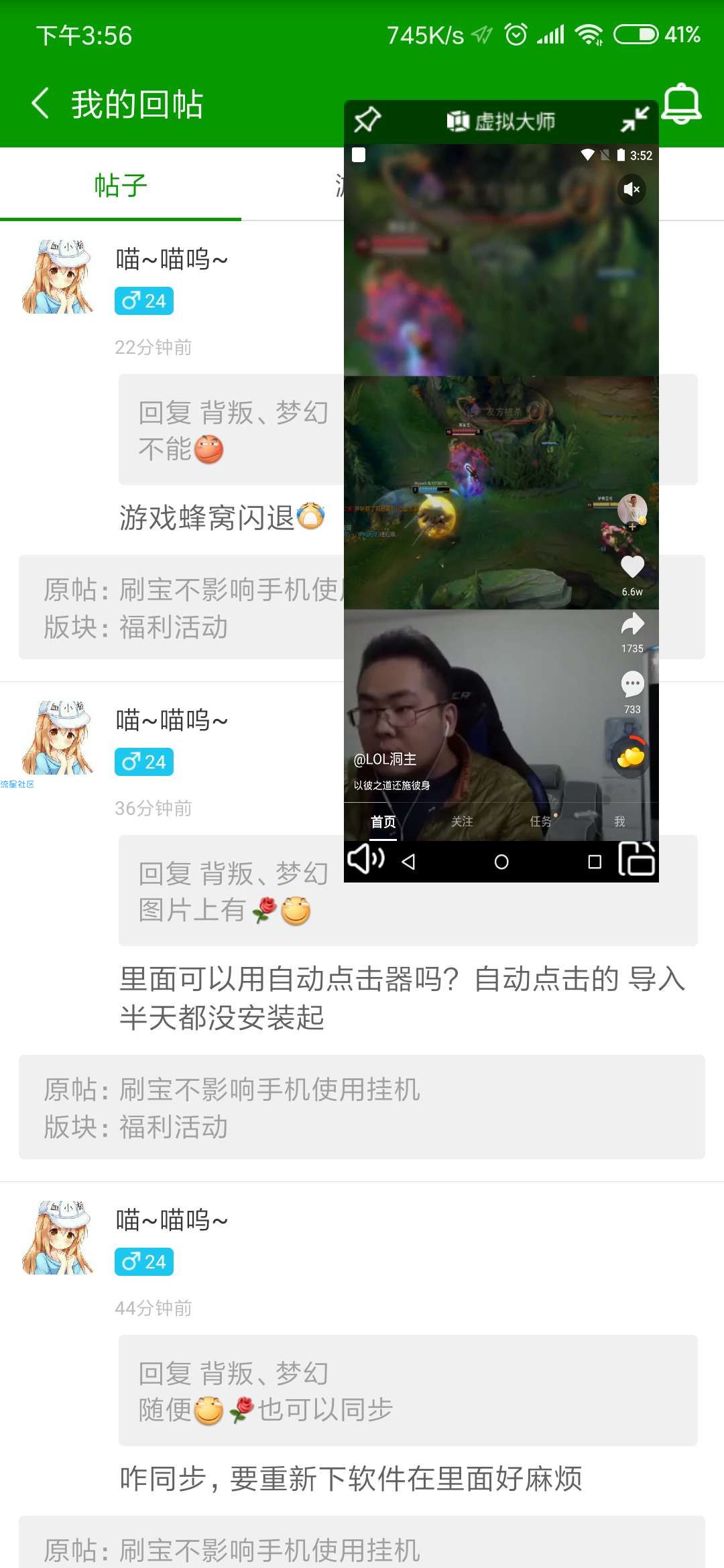724x1568 pixels.
Task: Open original post under 36分钟前 reply
Action: [362, 1107]
